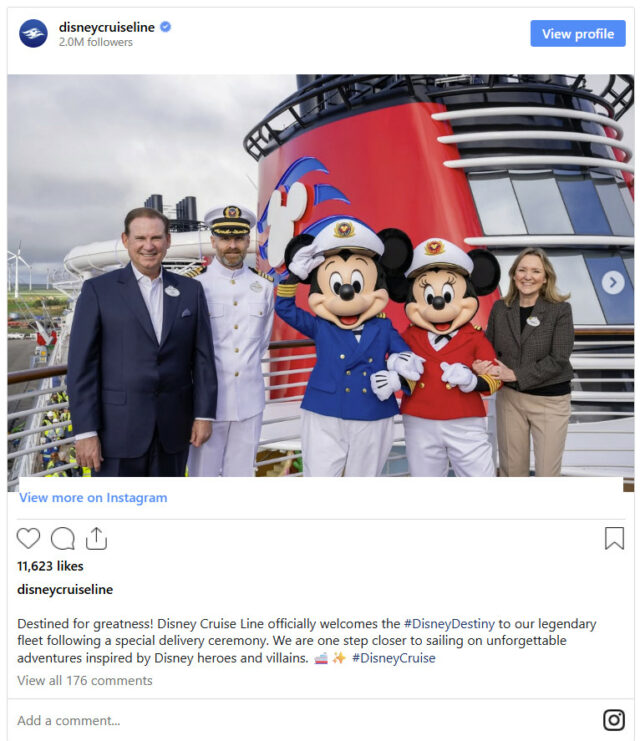Screen dimensions: 640x741
Task: Share this post
Action: coord(96,538)
